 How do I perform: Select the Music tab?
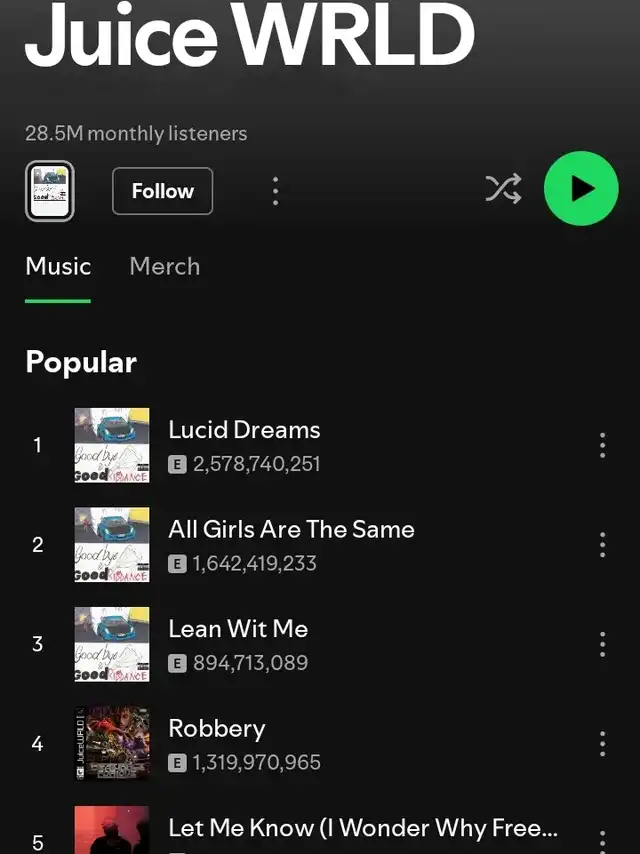click(58, 266)
